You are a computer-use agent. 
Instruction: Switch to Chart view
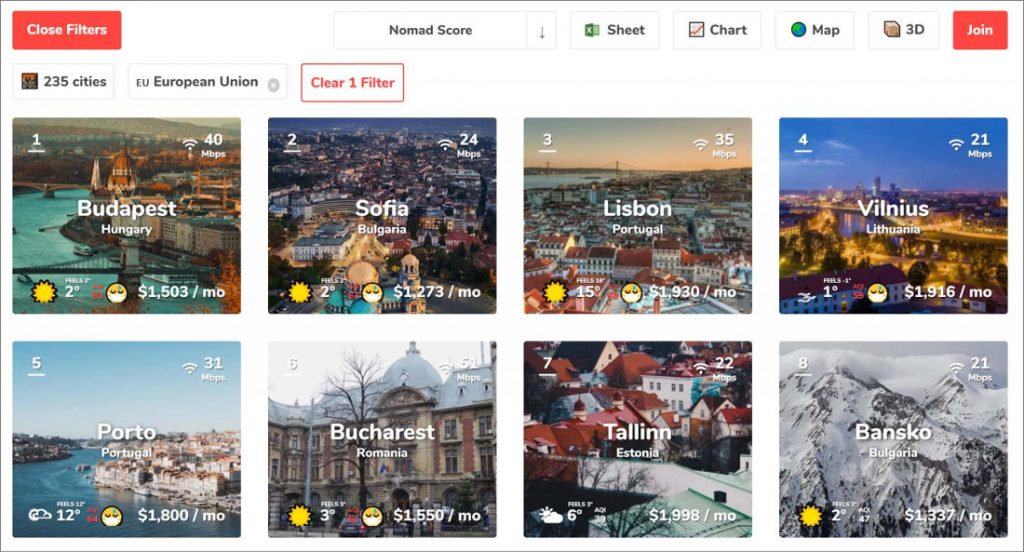(716, 30)
